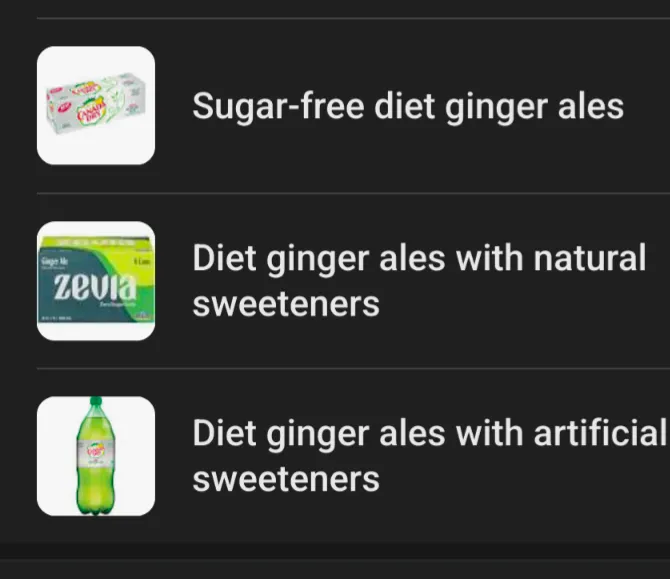The height and width of the screenshot is (579, 670).
Task: Choose Diet ginger ales with artificial sweeteners
Action: pyautogui.click(x=428, y=456)
